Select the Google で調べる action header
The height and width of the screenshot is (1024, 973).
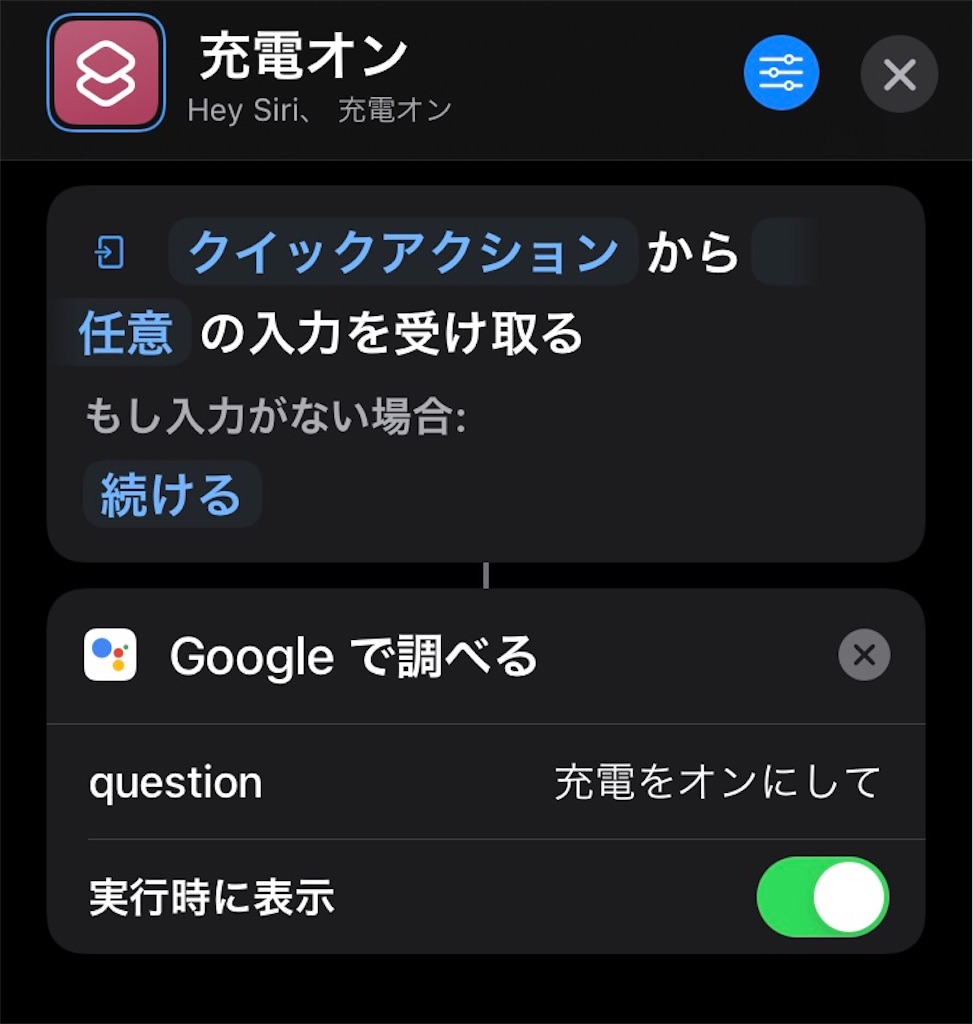point(355,656)
